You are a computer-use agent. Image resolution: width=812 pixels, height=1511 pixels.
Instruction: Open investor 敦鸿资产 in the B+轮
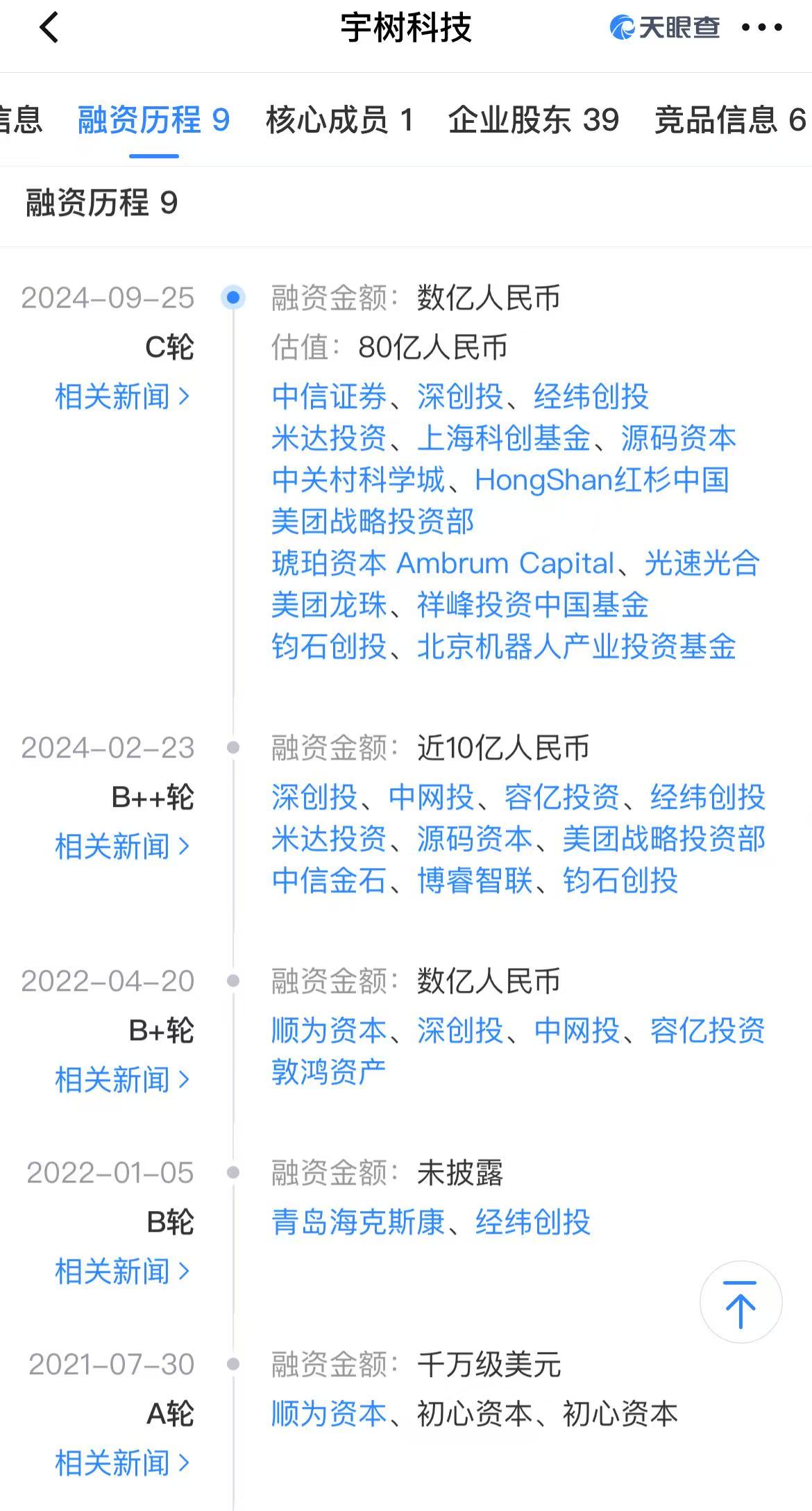point(329,1072)
